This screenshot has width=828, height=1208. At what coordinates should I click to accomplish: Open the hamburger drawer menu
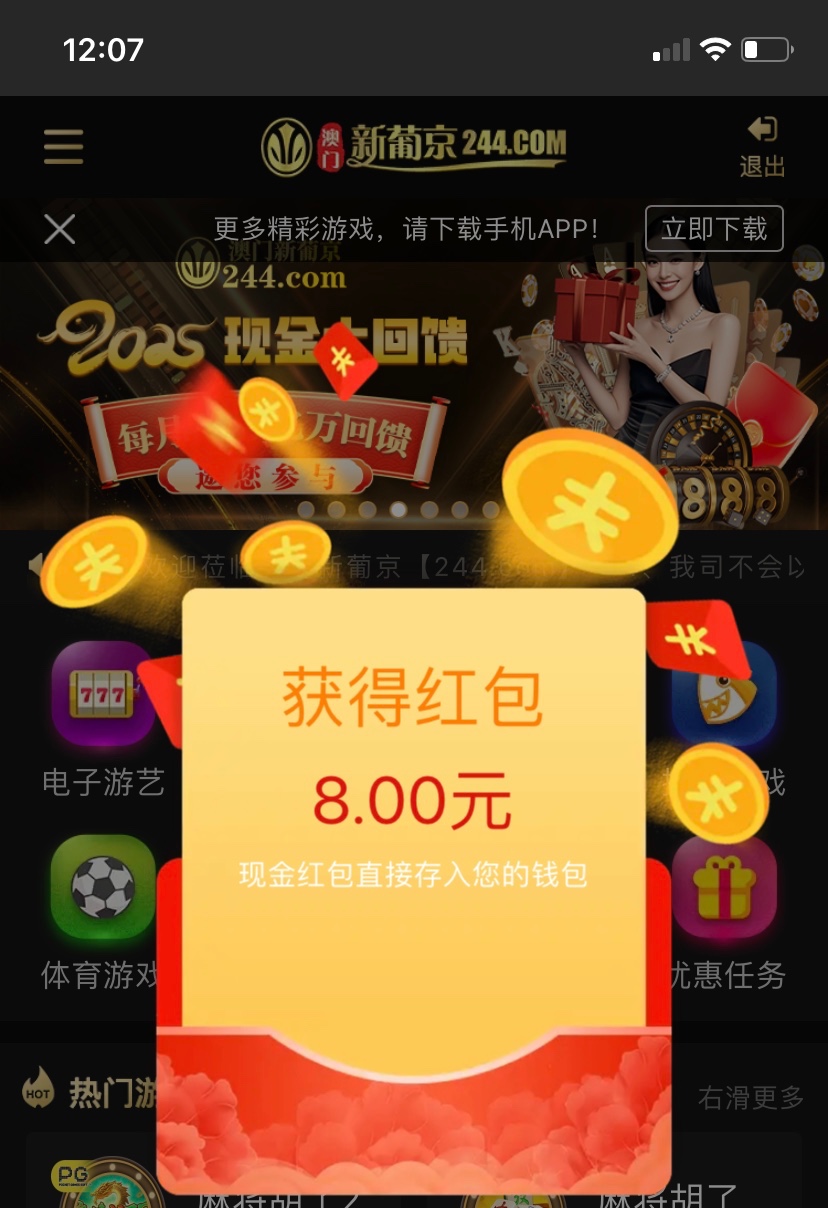tap(63, 147)
